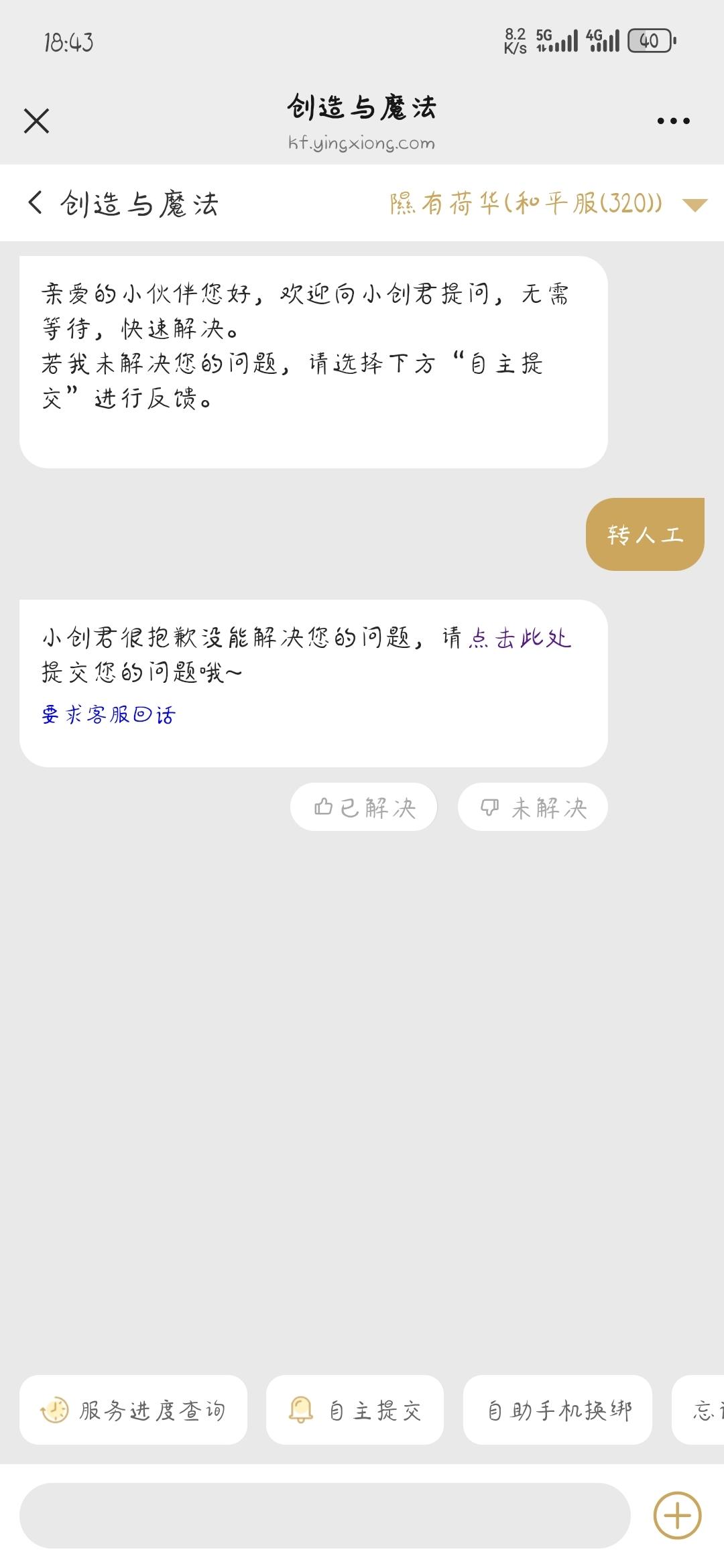Select the 自主提交 chip

[x=355, y=1410]
